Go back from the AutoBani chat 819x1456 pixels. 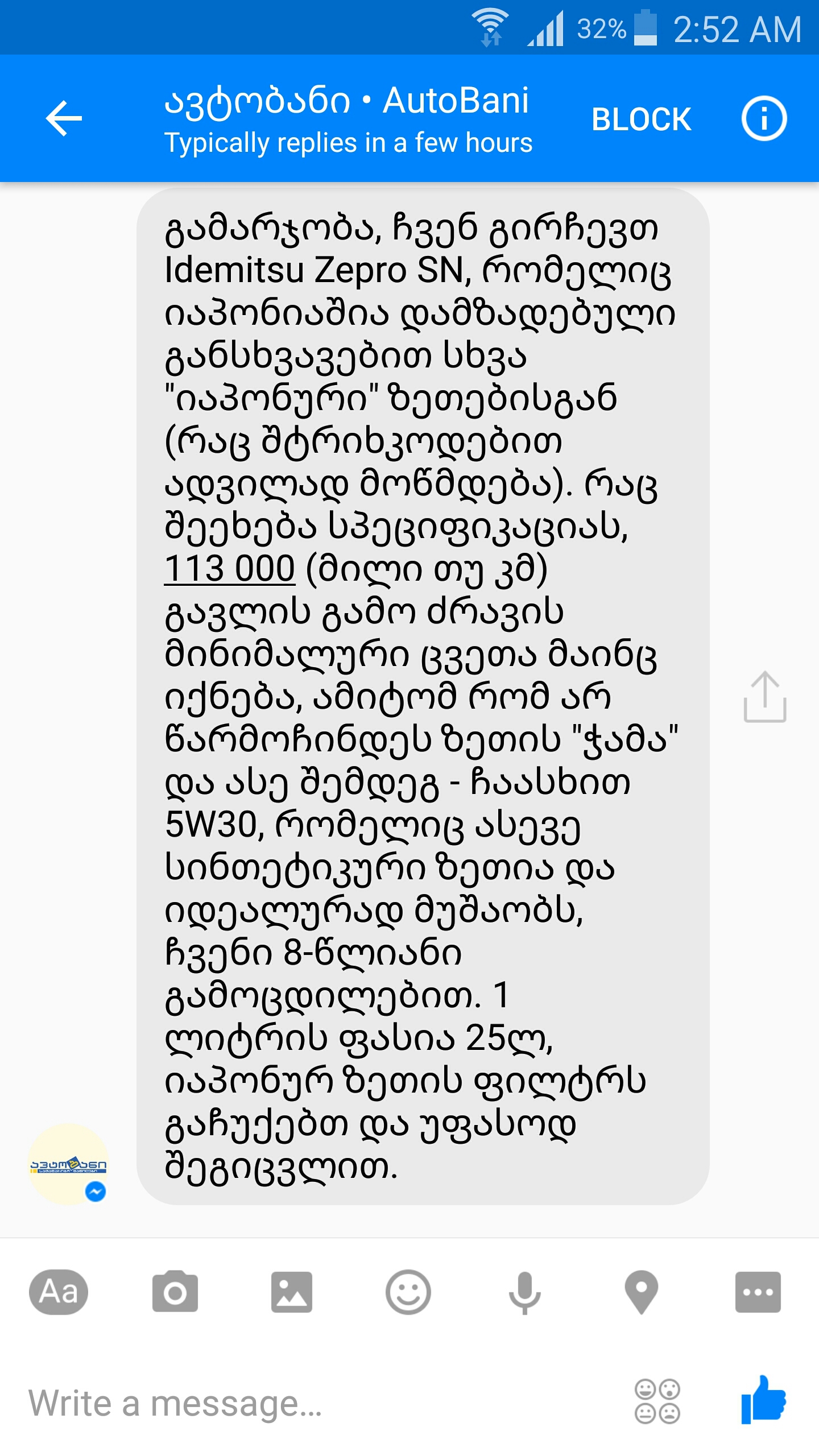click(64, 118)
